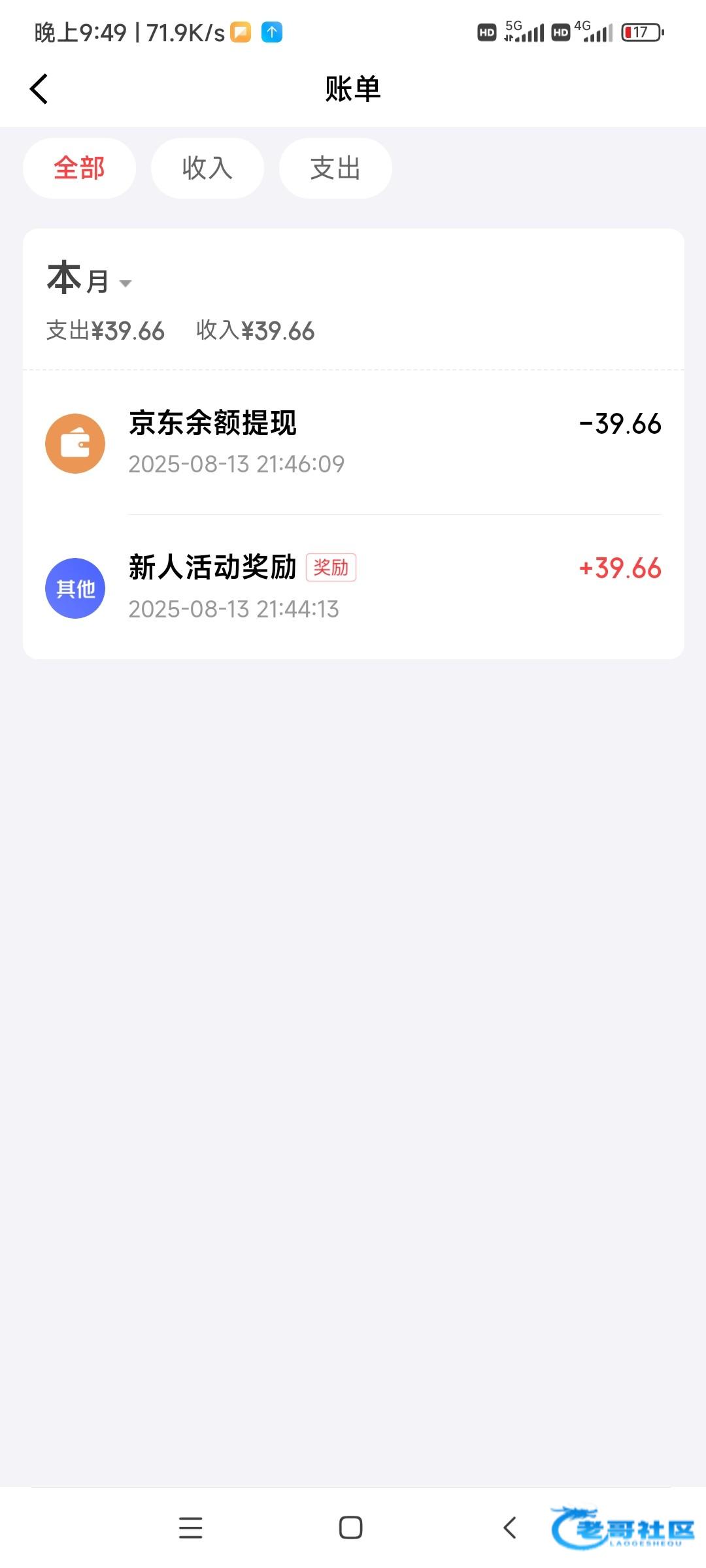Open the 京东余额提现 transaction
Image resolution: width=706 pixels, height=1568 pixels.
click(353, 443)
